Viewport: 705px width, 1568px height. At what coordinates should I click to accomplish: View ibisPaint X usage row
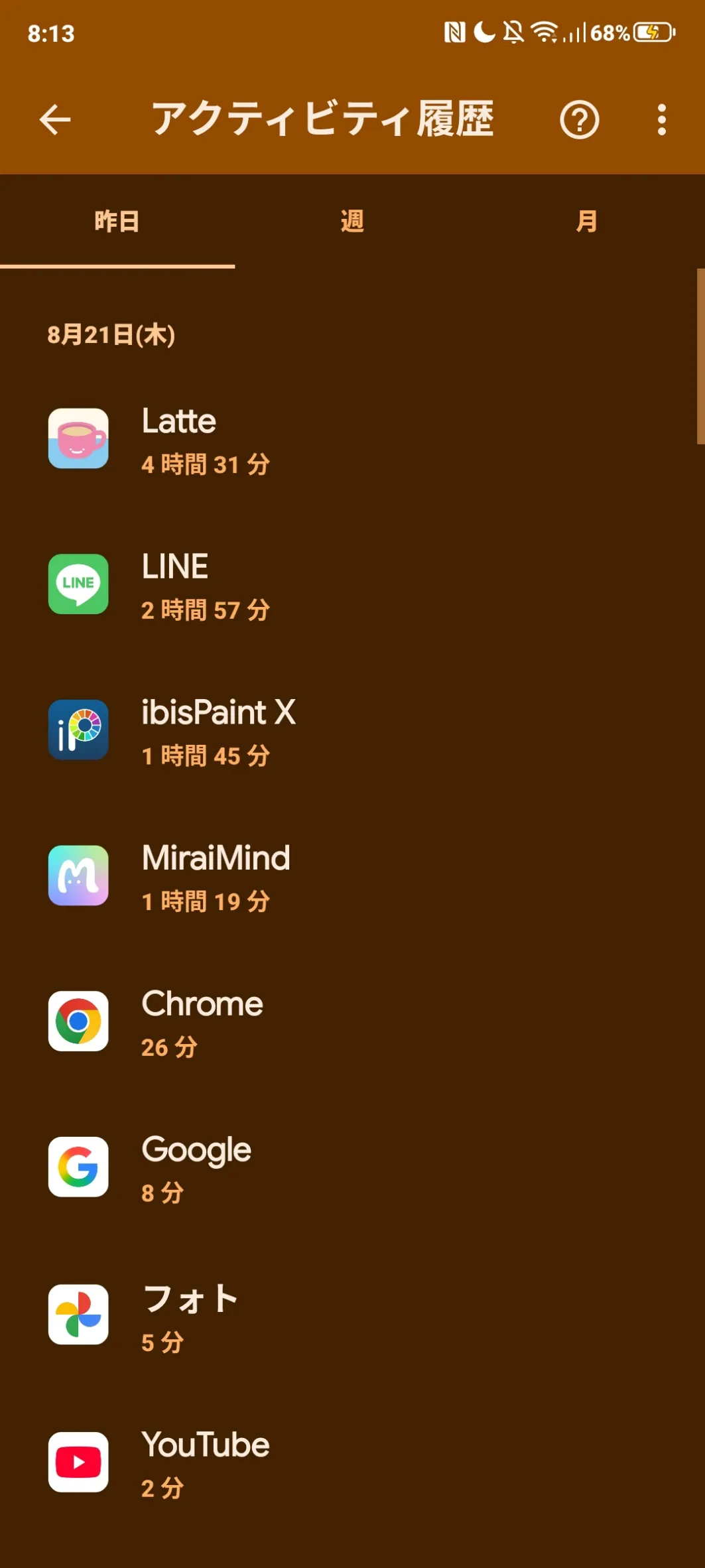[x=352, y=731]
